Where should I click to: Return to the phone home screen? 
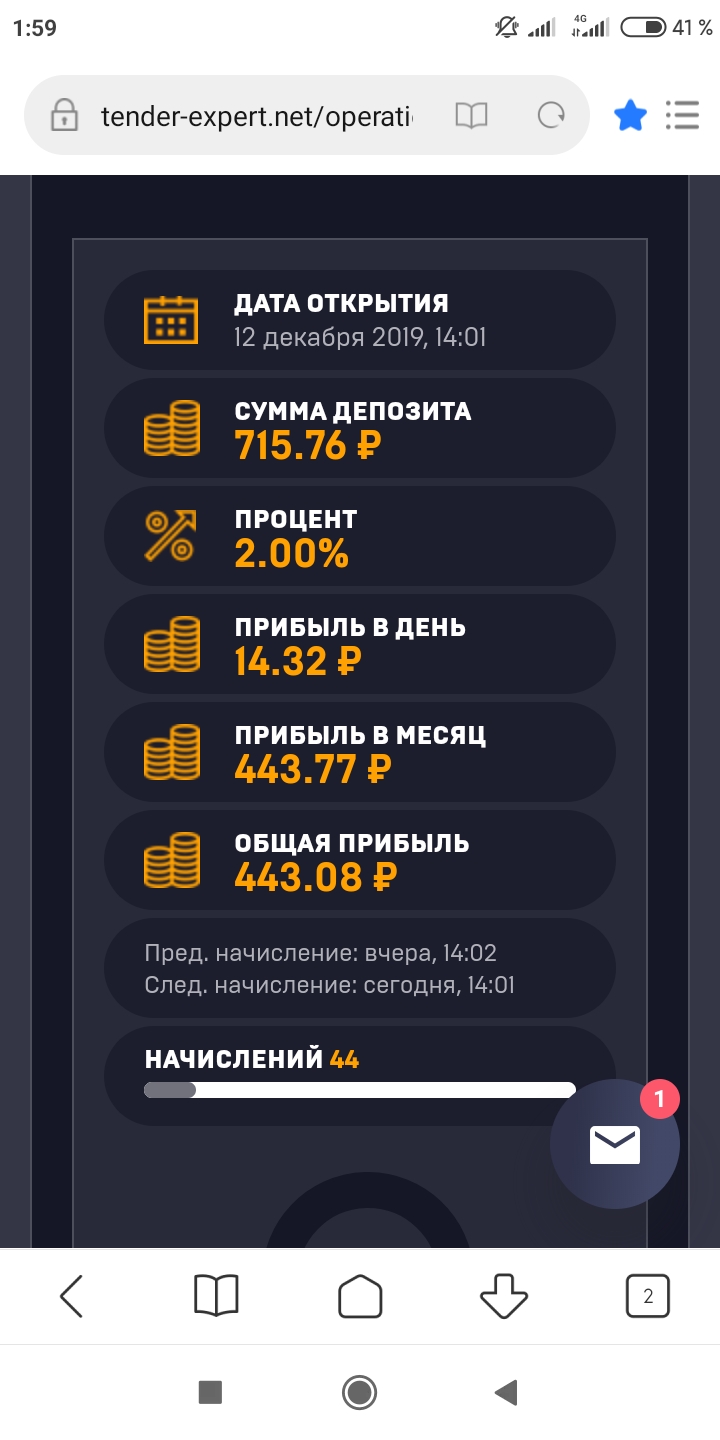[359, 1392]
